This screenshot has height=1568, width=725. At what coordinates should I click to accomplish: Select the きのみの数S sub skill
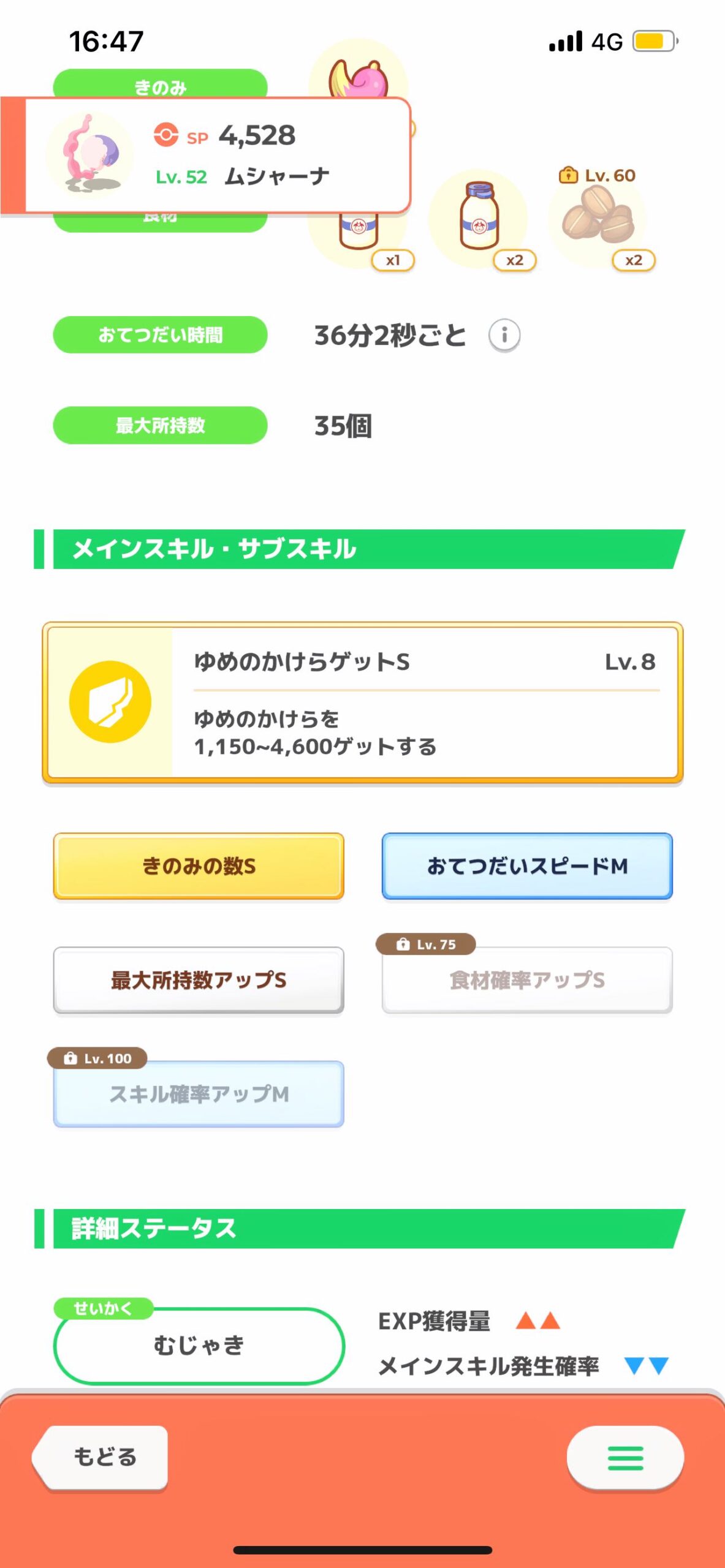tap(199, 866)
